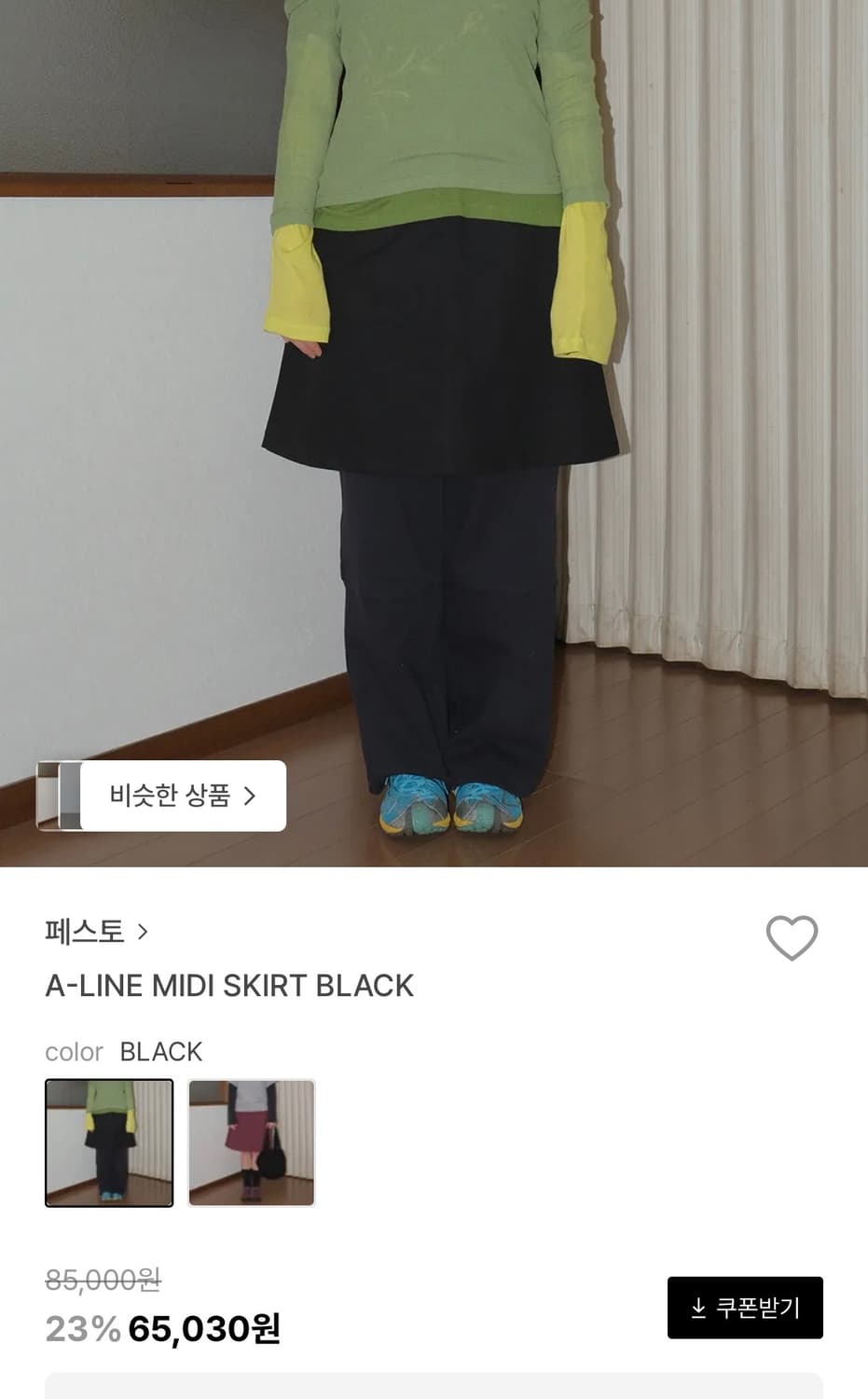Open the 페스토 brand store page
The height and width of the screenshot is (1399, 868).
click(x=84, y=932)
